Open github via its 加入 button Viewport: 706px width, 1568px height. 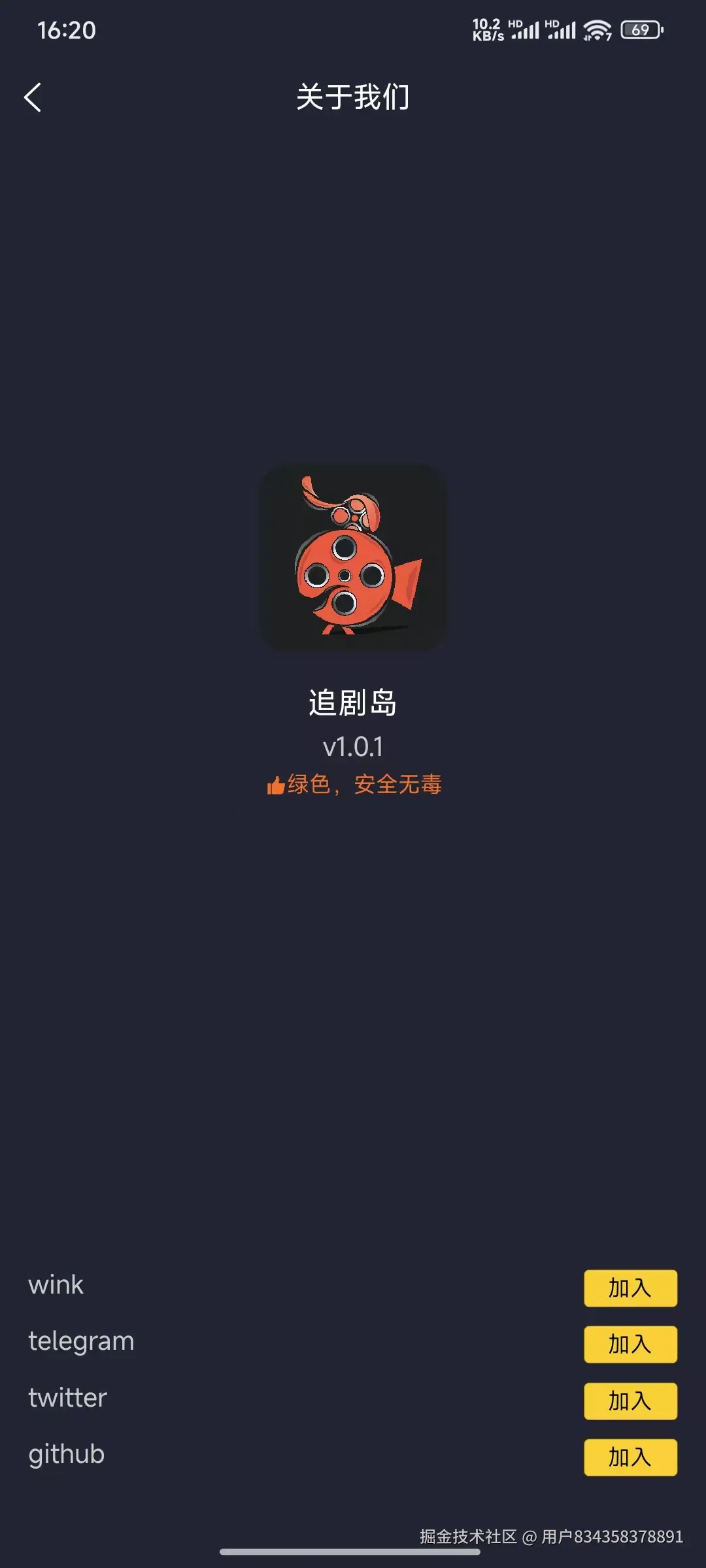[630, 1457]
